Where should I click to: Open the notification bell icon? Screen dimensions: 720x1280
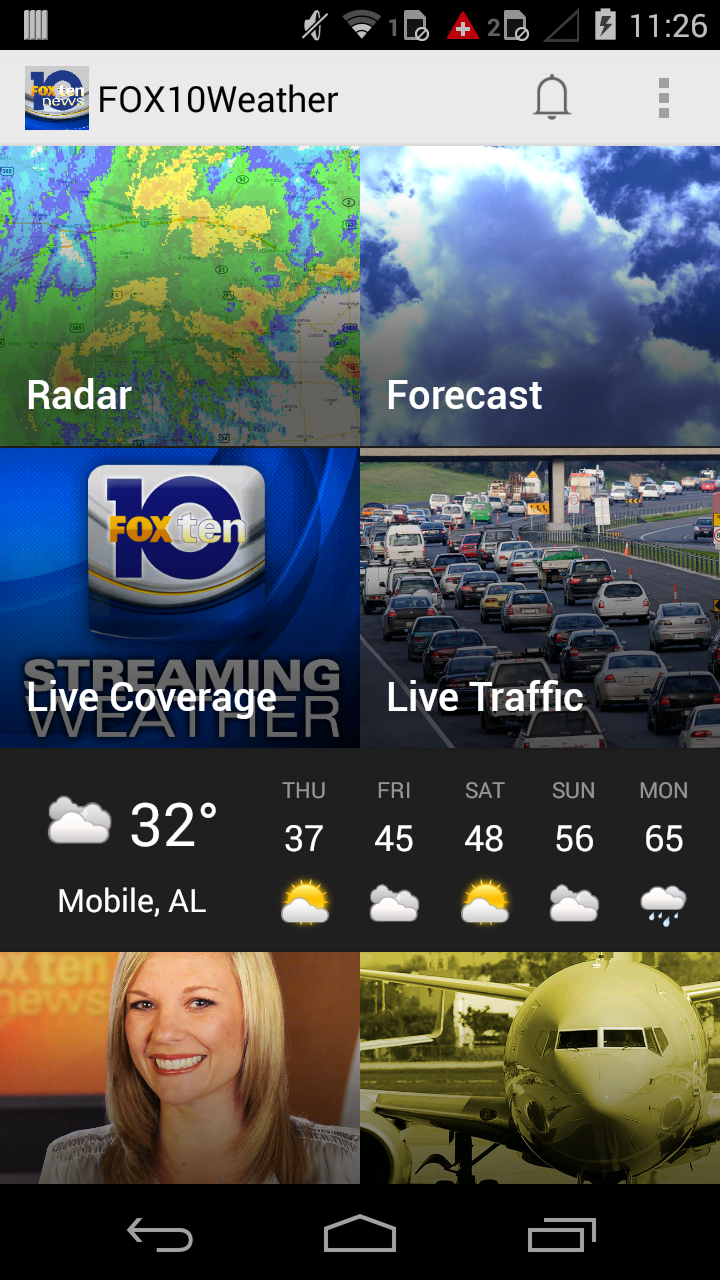pos(552,97)
